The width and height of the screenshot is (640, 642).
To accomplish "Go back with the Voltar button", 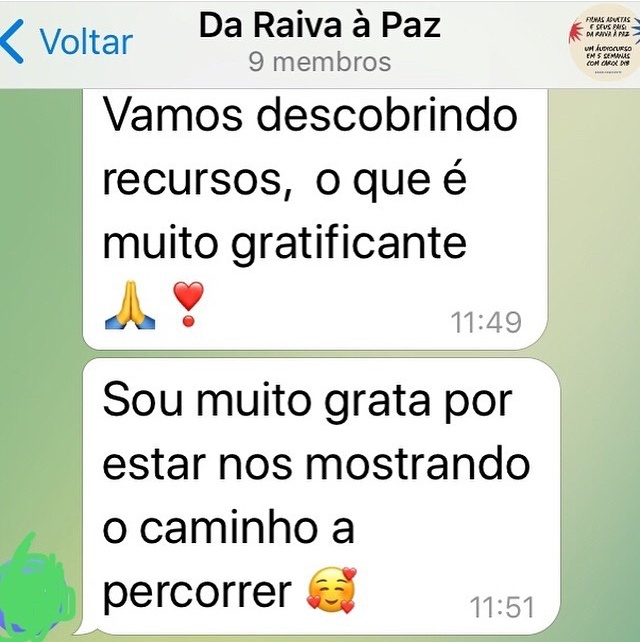I will click(x=66, y=42).
